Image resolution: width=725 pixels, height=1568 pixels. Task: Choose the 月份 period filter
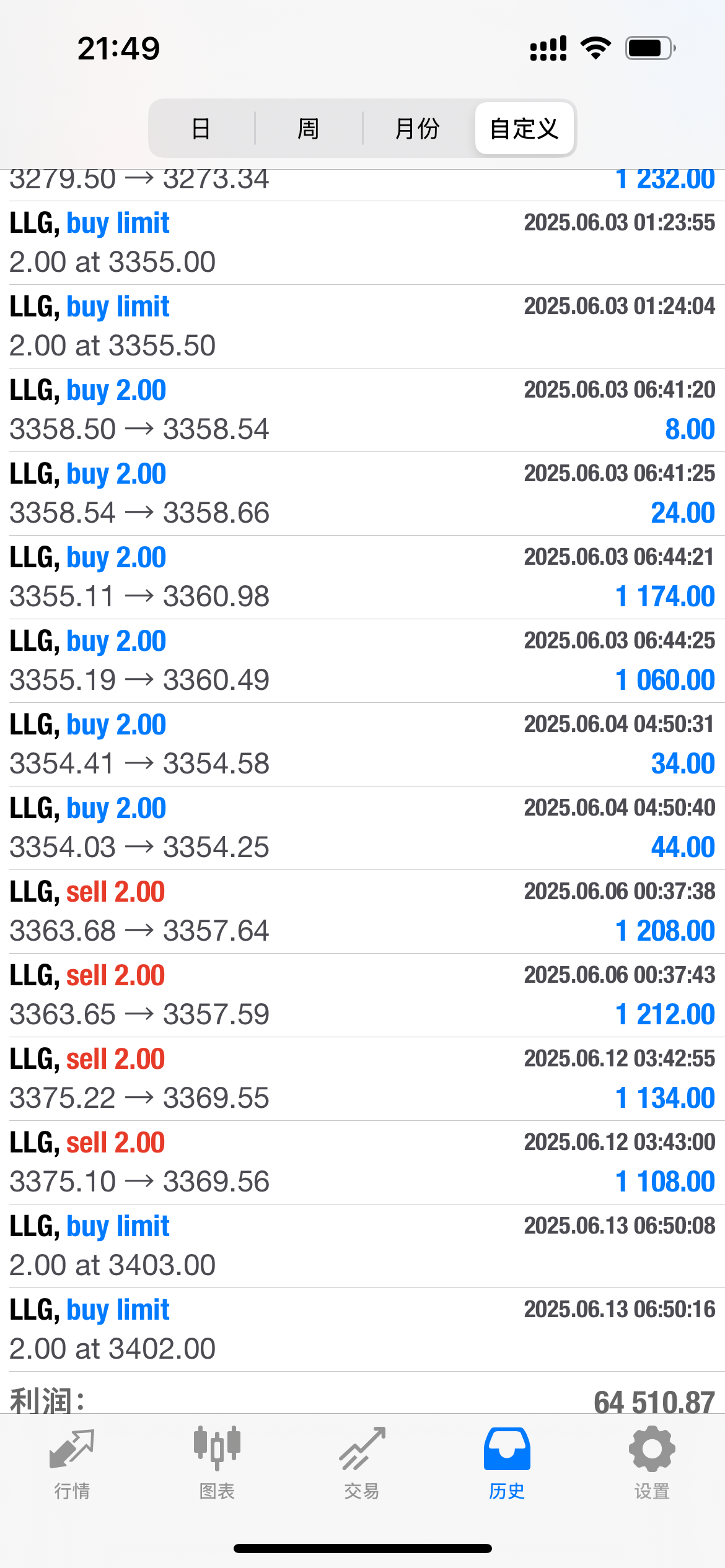[x=417, y=129]
